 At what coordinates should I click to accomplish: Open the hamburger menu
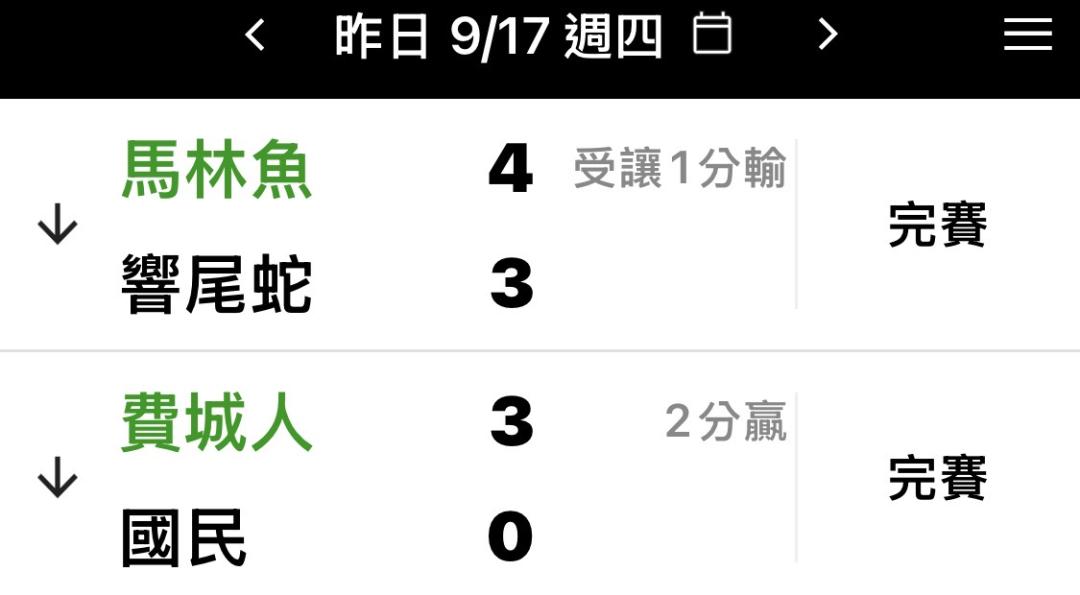[x=1027, y=34]
